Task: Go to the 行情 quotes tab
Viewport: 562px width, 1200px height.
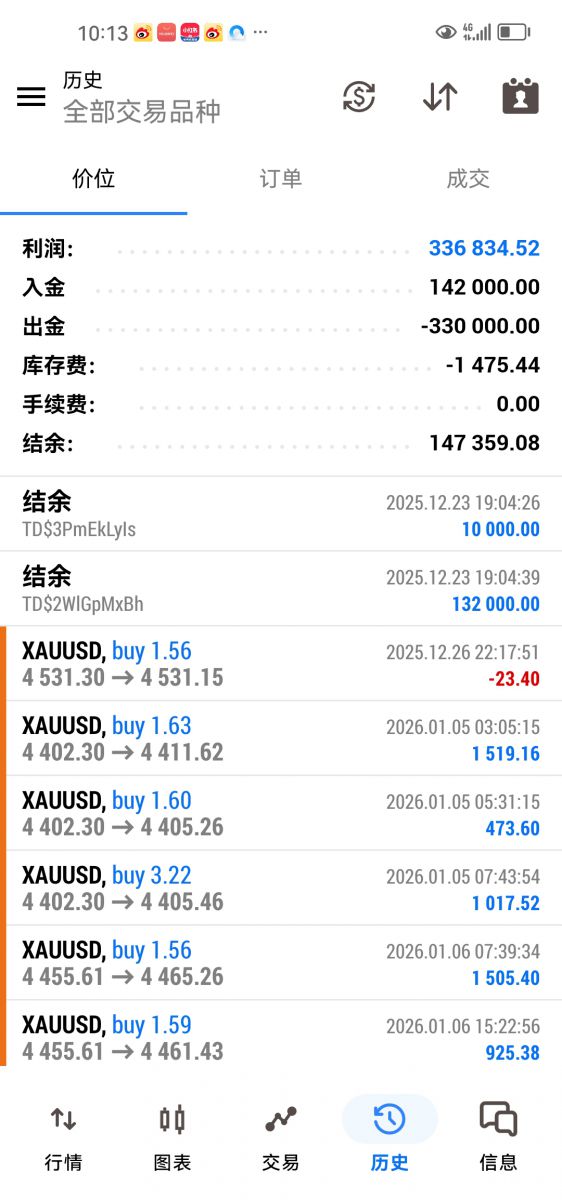Action: tap(63, 1137)
